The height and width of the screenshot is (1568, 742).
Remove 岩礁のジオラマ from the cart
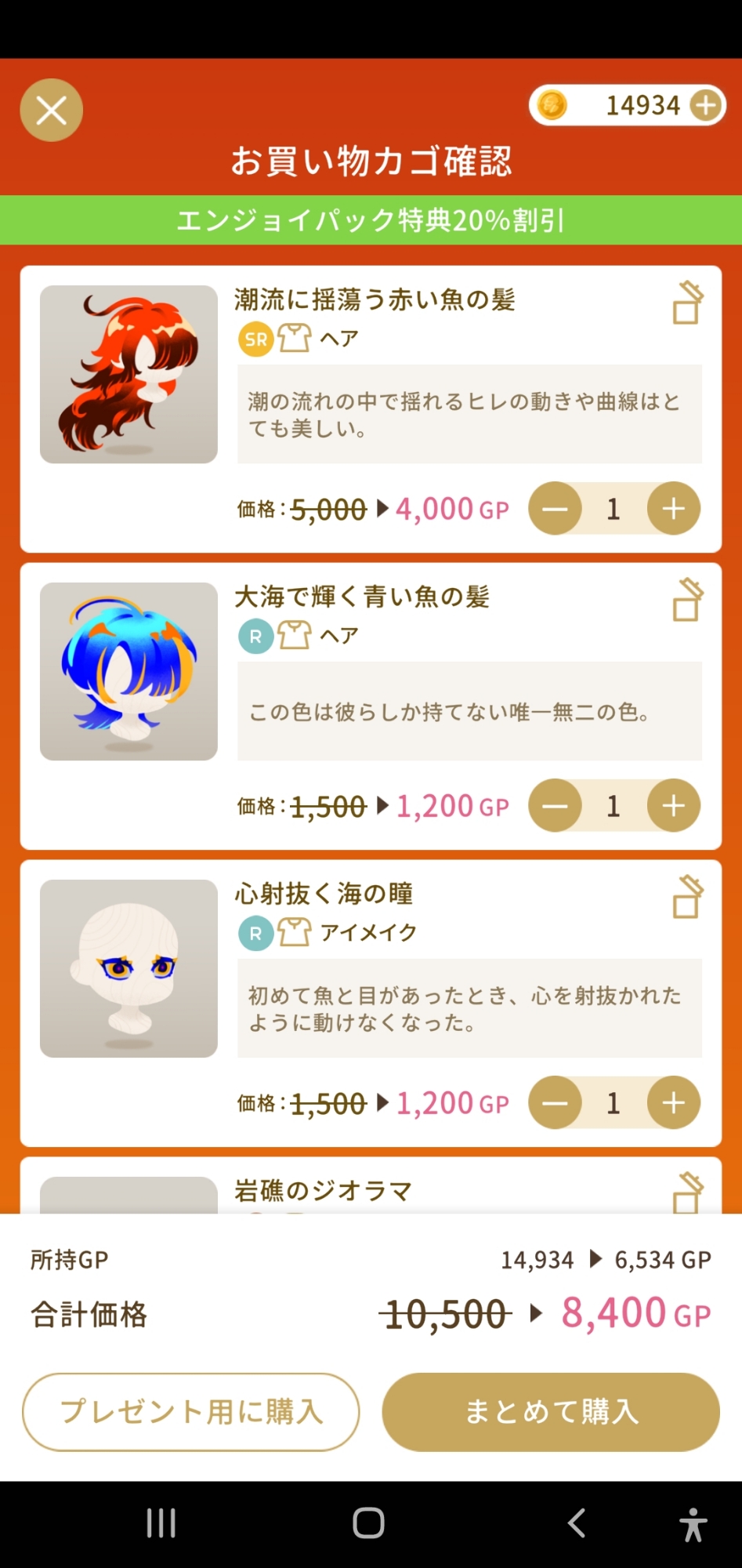(687, 1193)
